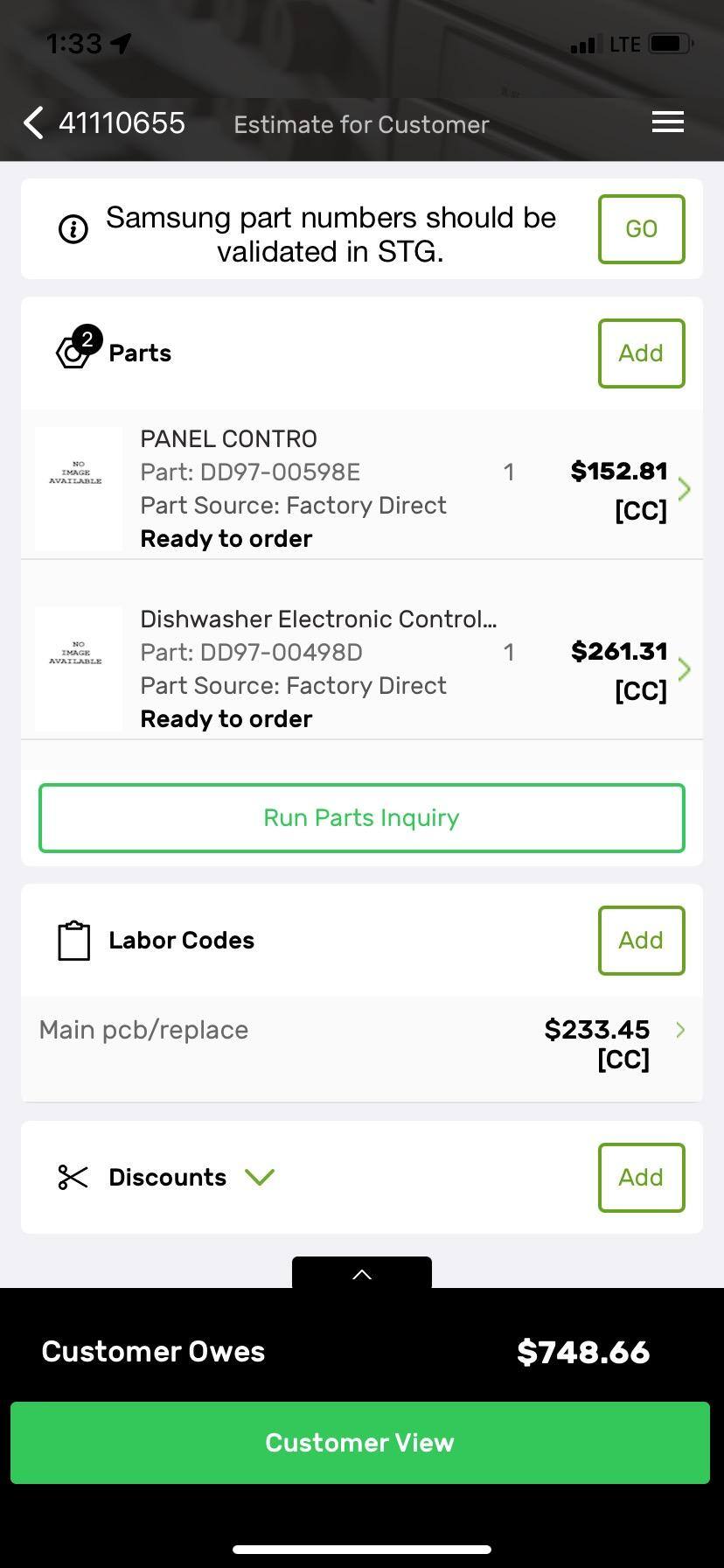The image size is (724, 1568).
Task: Tap the Estimate for Customer title
Action: click(x=360, y=124)
